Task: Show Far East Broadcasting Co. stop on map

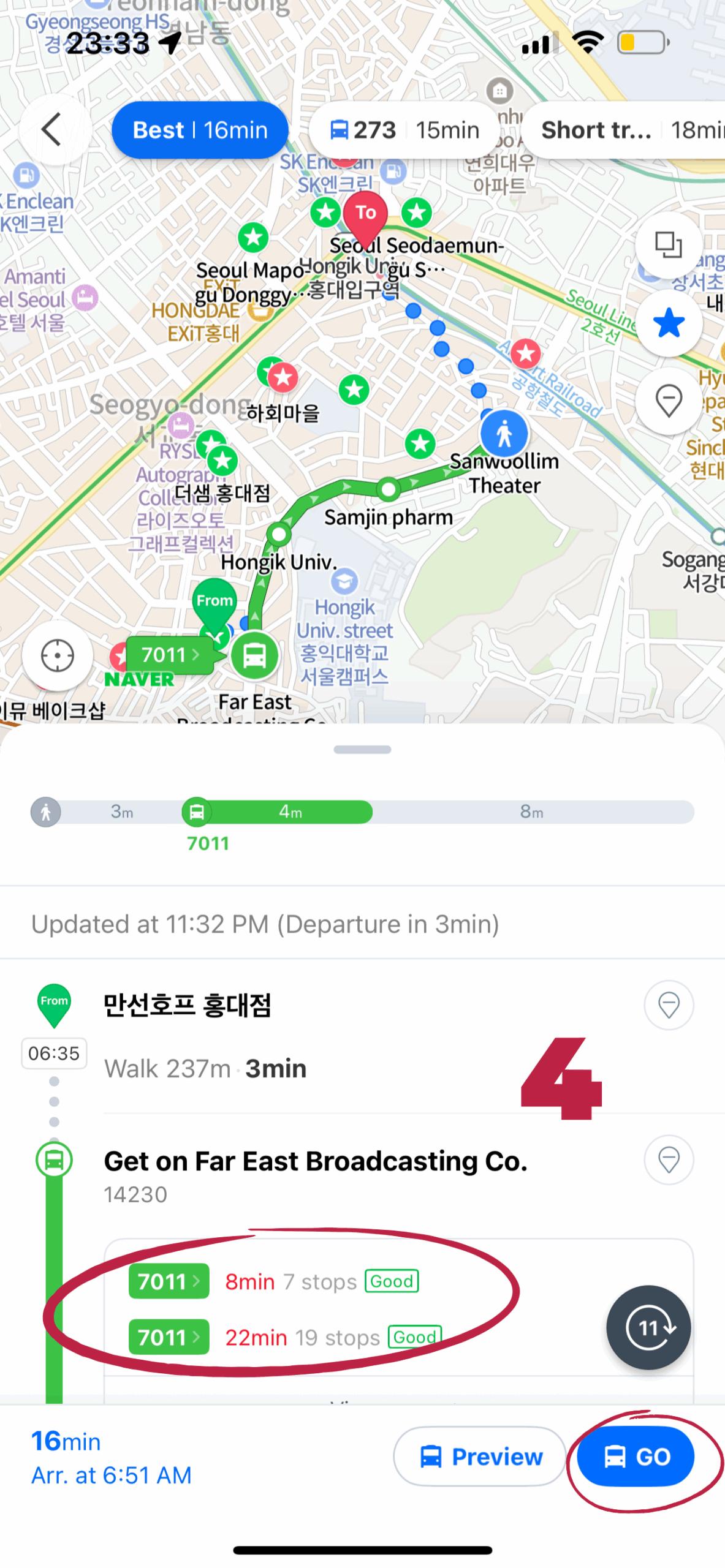Action: click(668, 1159)
